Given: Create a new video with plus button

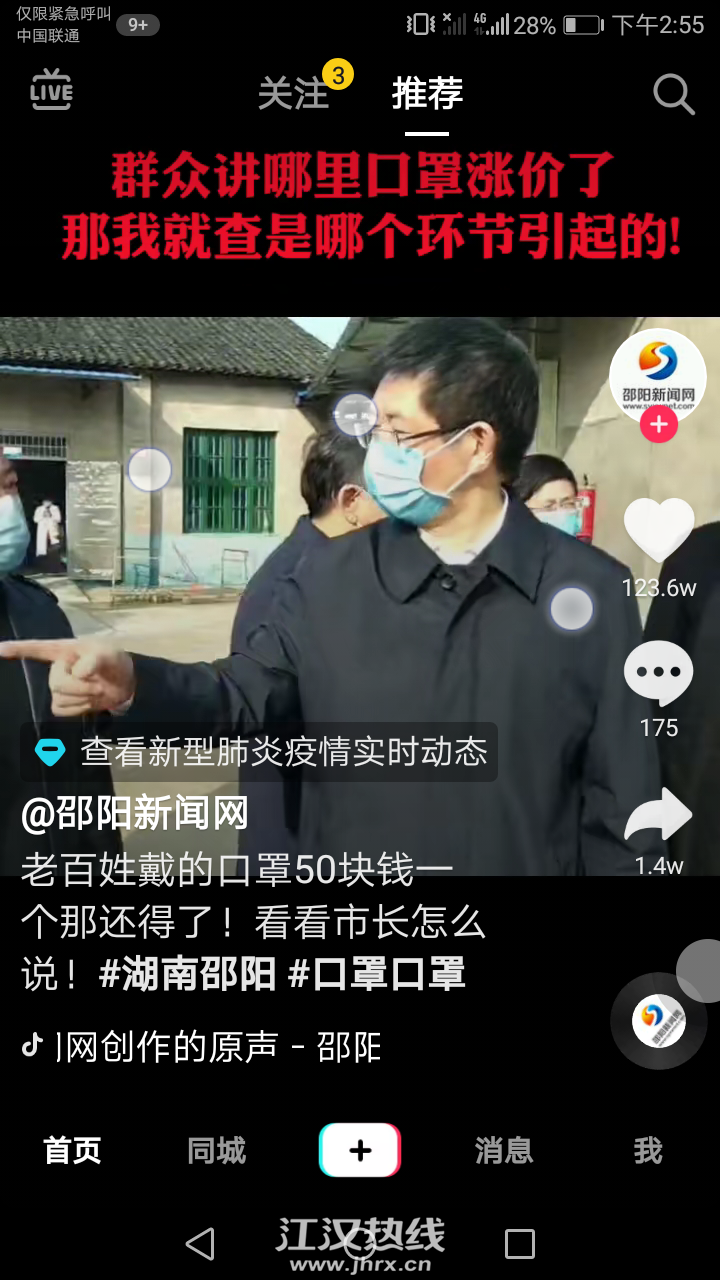Looking at the screenshot, I should 360,1151.
